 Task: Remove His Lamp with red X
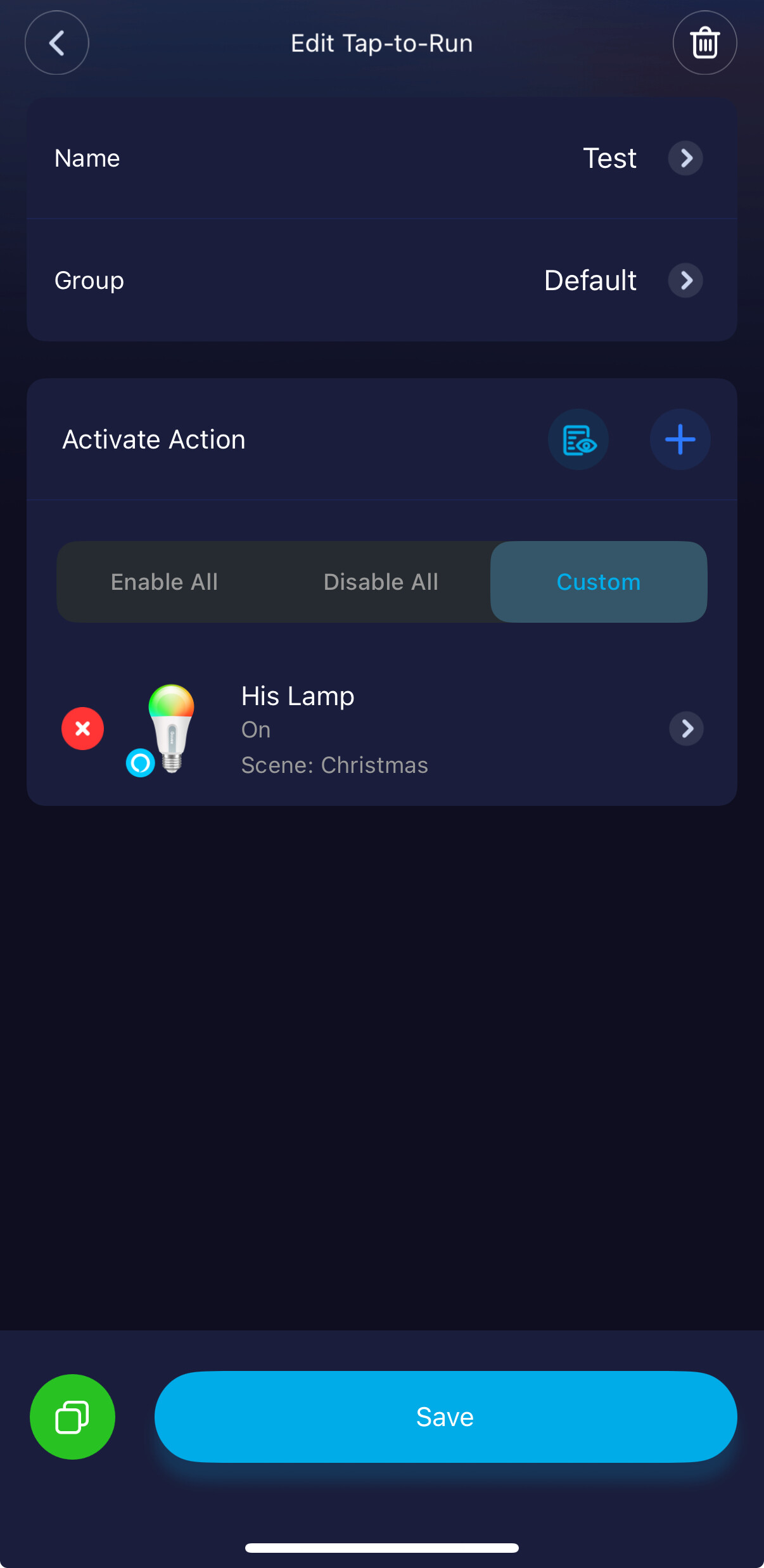82,729
